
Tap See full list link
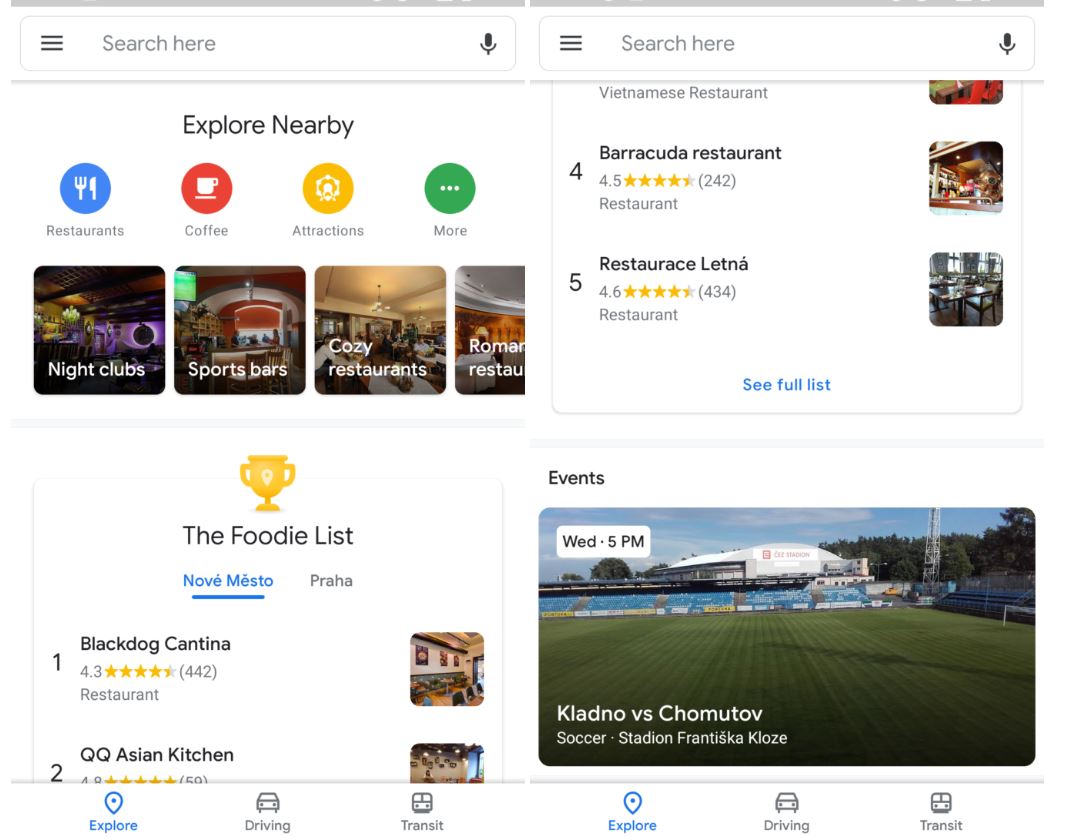point(786,385)
